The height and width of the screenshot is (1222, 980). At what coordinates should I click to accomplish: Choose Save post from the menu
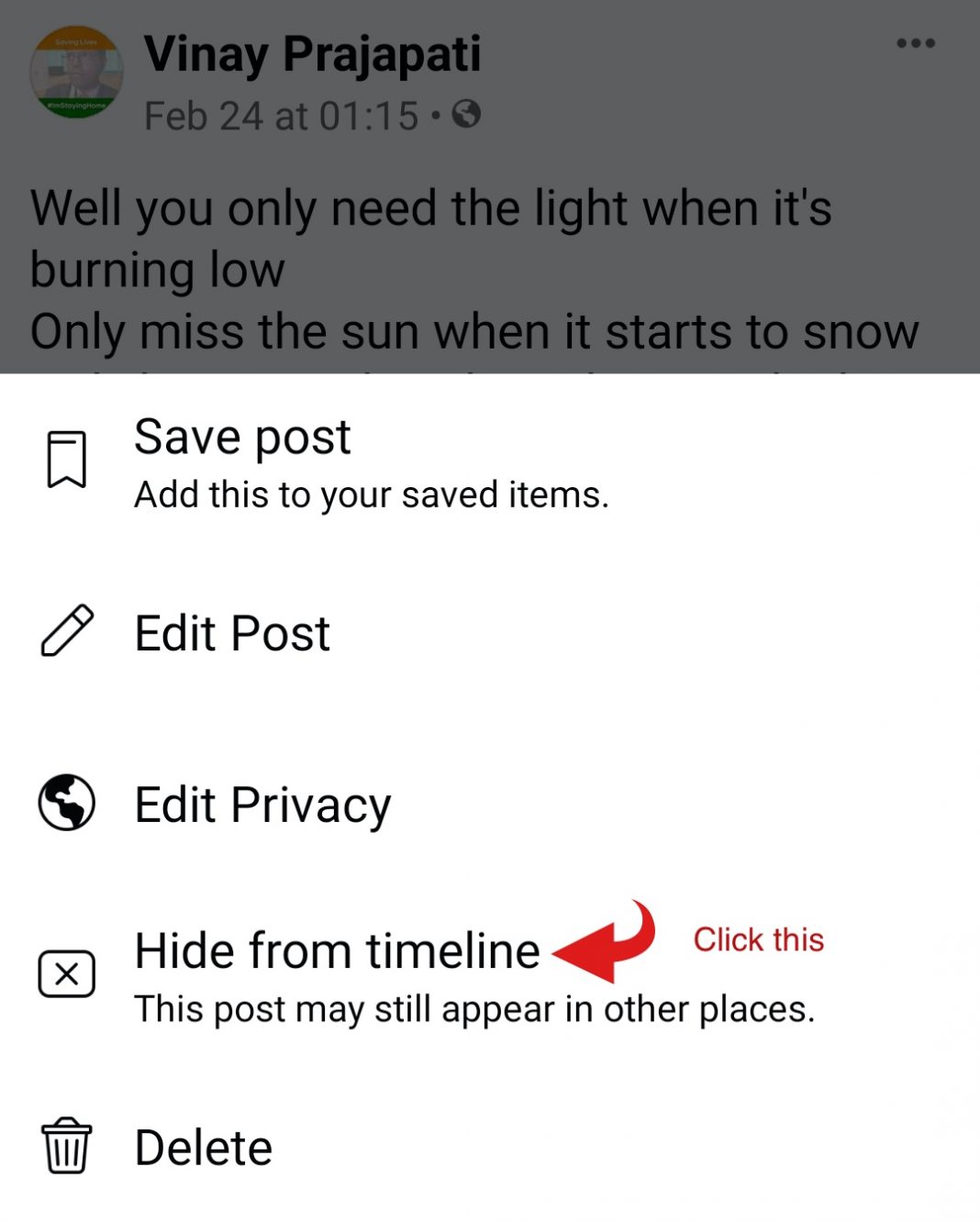[x=242, y=437]
